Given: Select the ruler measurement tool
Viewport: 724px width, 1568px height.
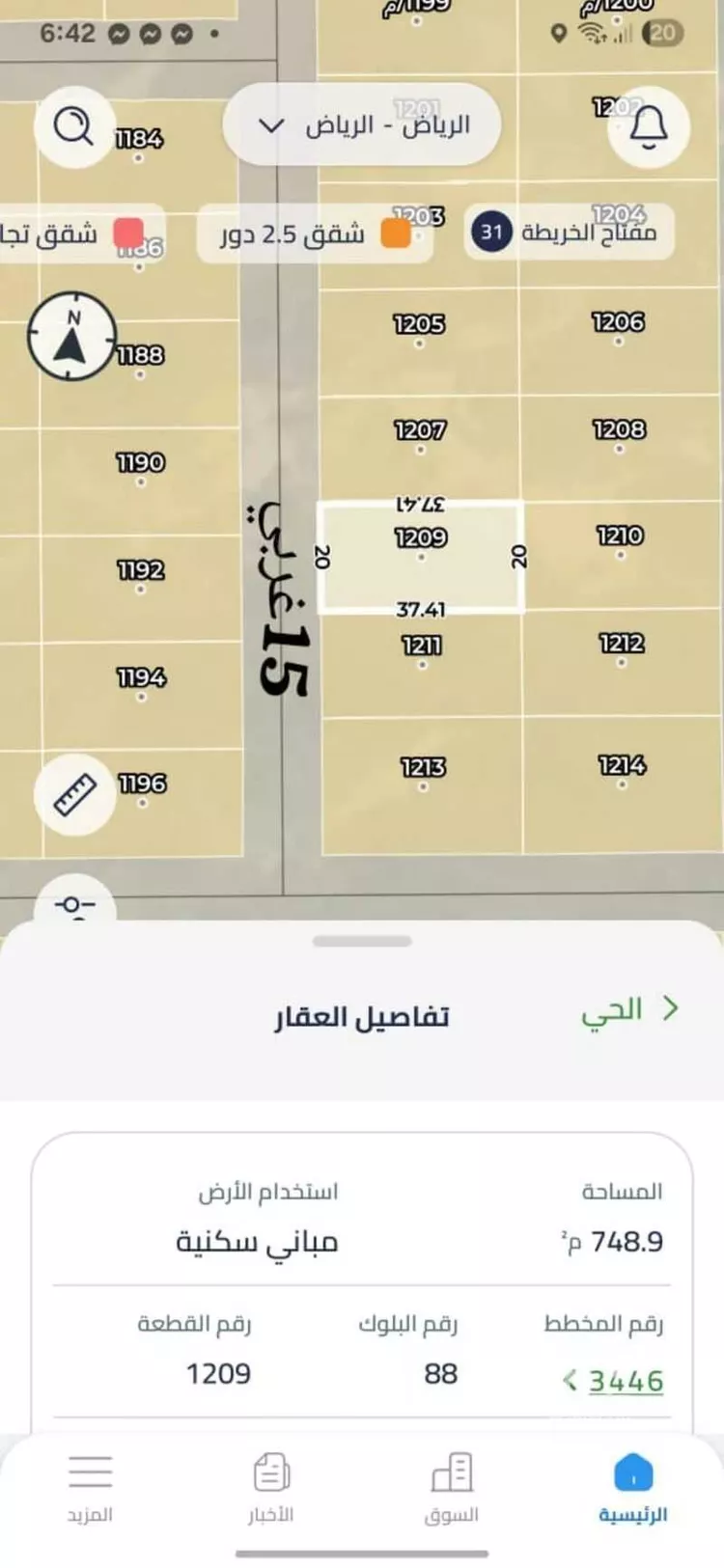Looking at the screenshot, I should coord(74,795).
